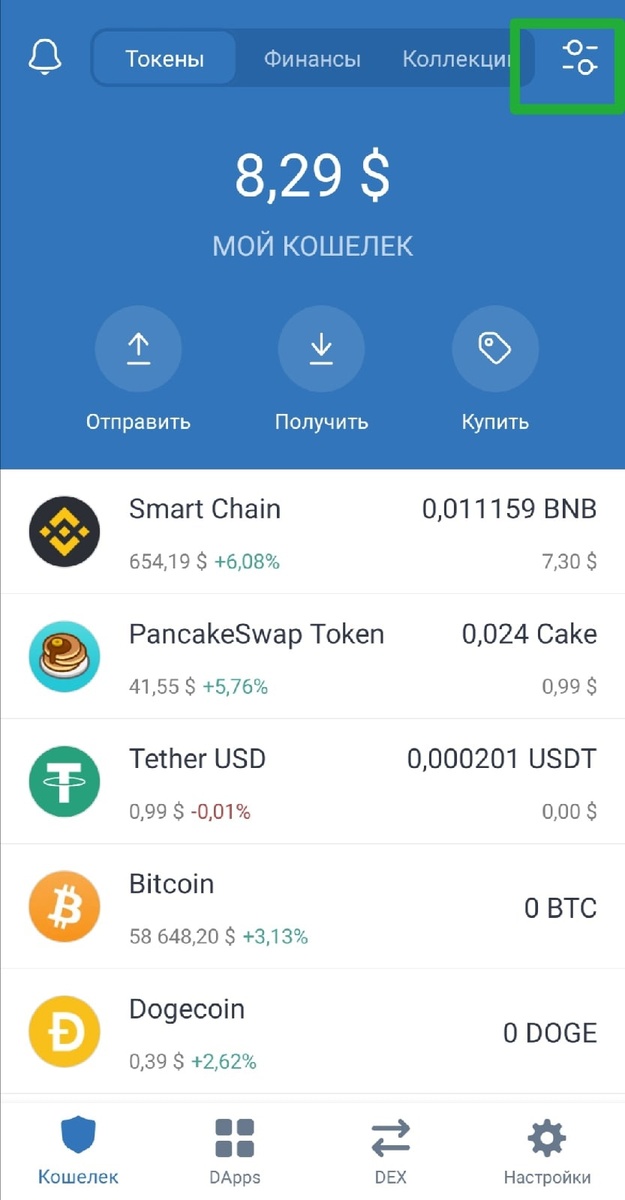The image size is (625, 1200).
Task: Open the token filter settings icon
Action: click(579, 58)
